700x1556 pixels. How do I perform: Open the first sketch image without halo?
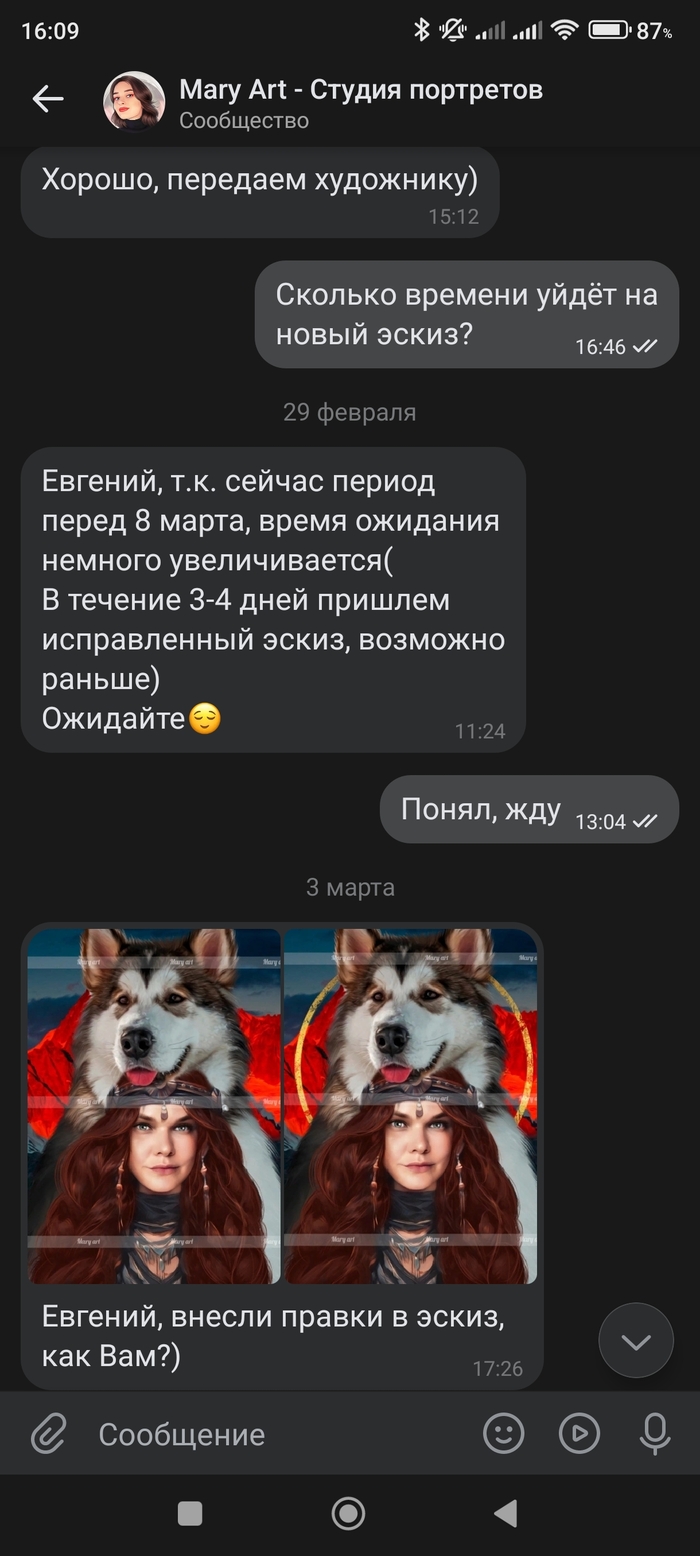click(154, 1106)
